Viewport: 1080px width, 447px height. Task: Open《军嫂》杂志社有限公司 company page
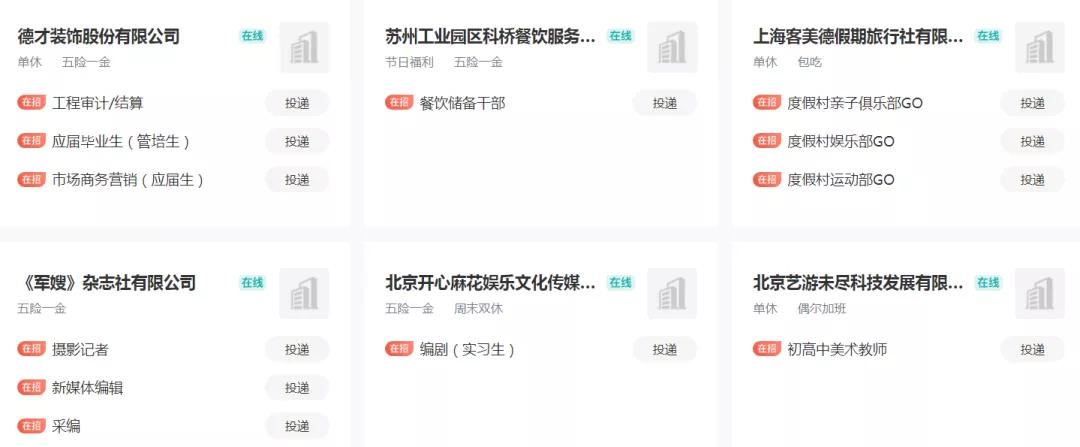pos(107,283)
